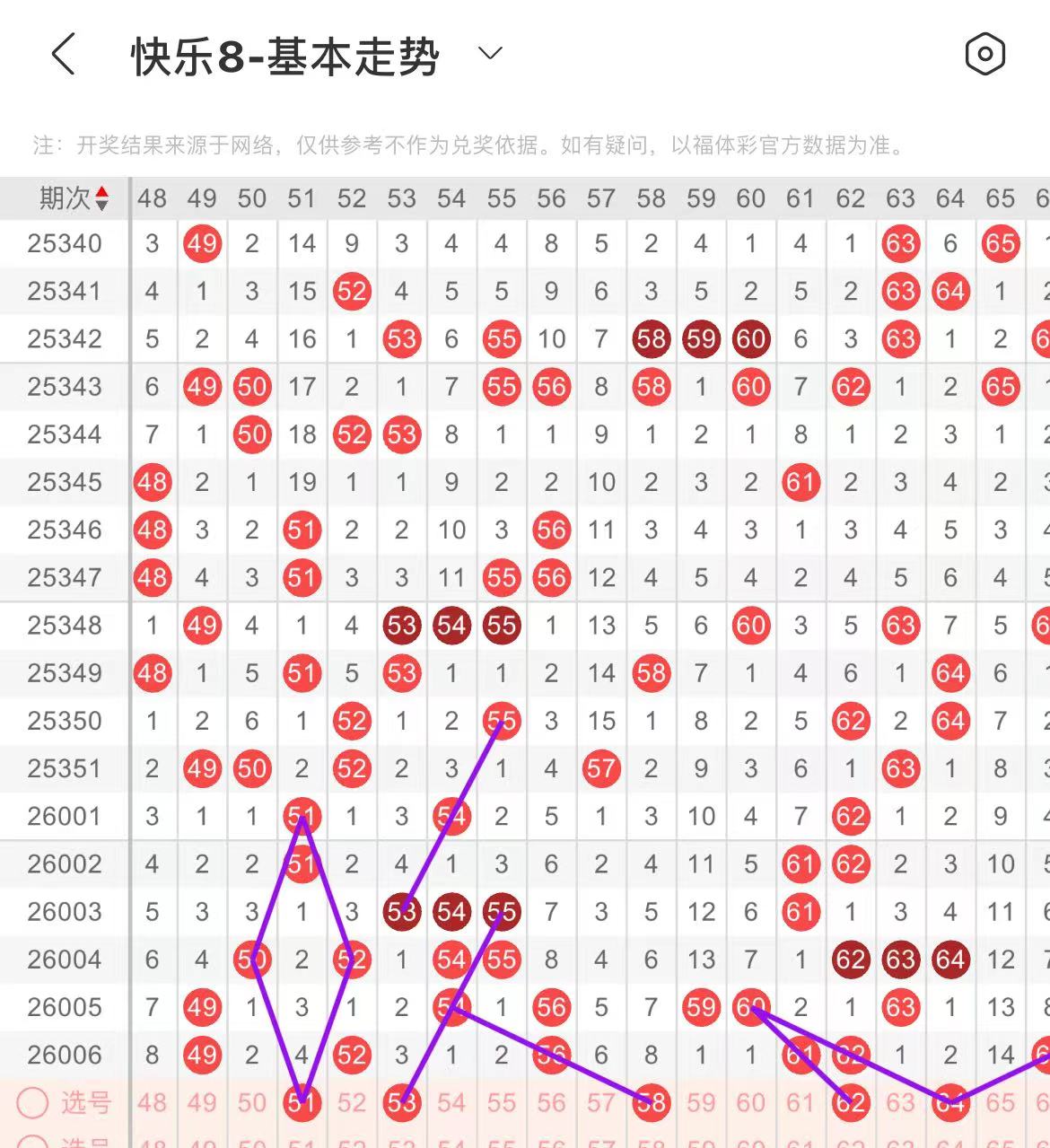Unselect number 62 in the first 选号 row
This screenshot has width=1050, height=1148.
(850, 1102)
